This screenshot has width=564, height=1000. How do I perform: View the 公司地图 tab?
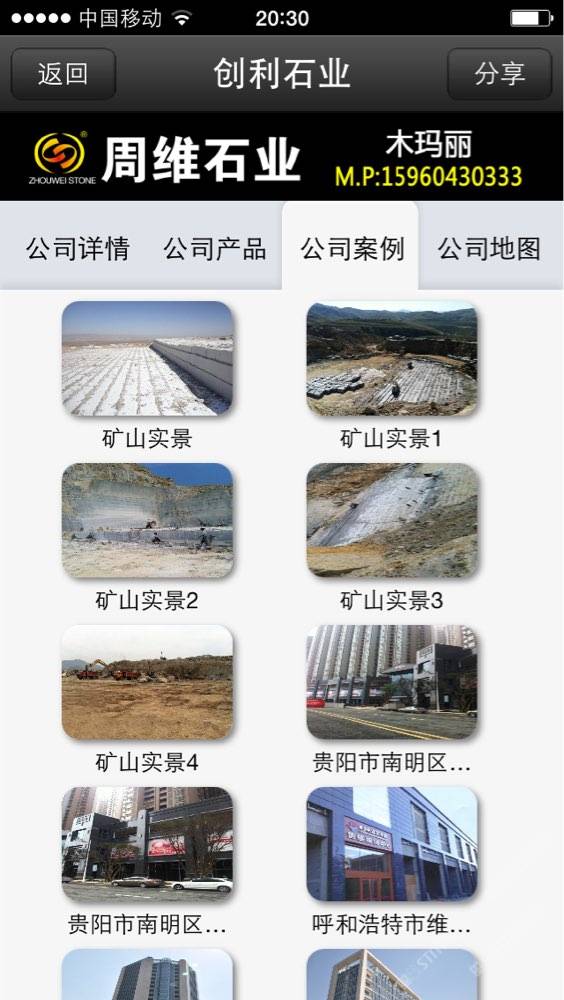click(x=489, y=248)
